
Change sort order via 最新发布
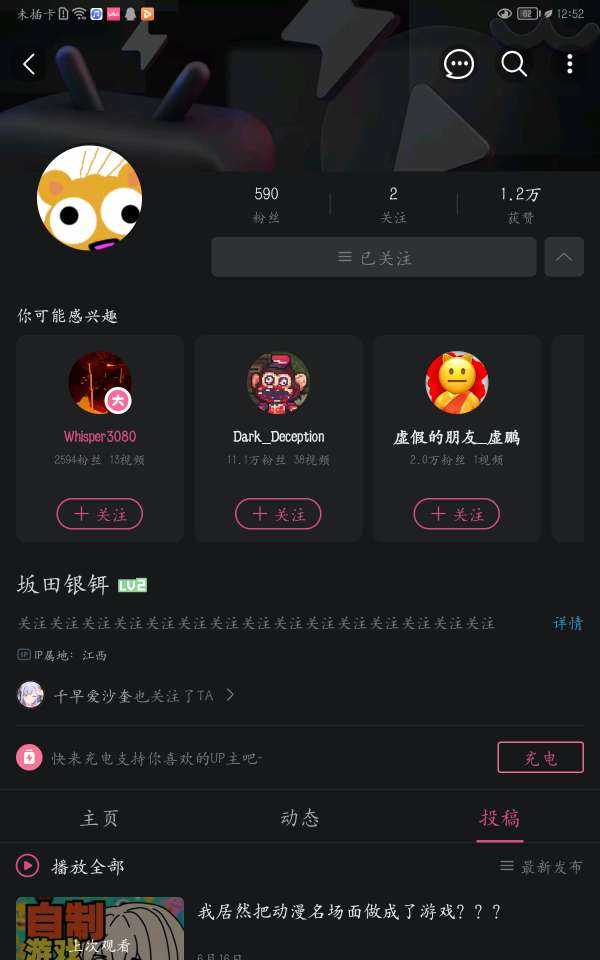click(x=541, y=867)
